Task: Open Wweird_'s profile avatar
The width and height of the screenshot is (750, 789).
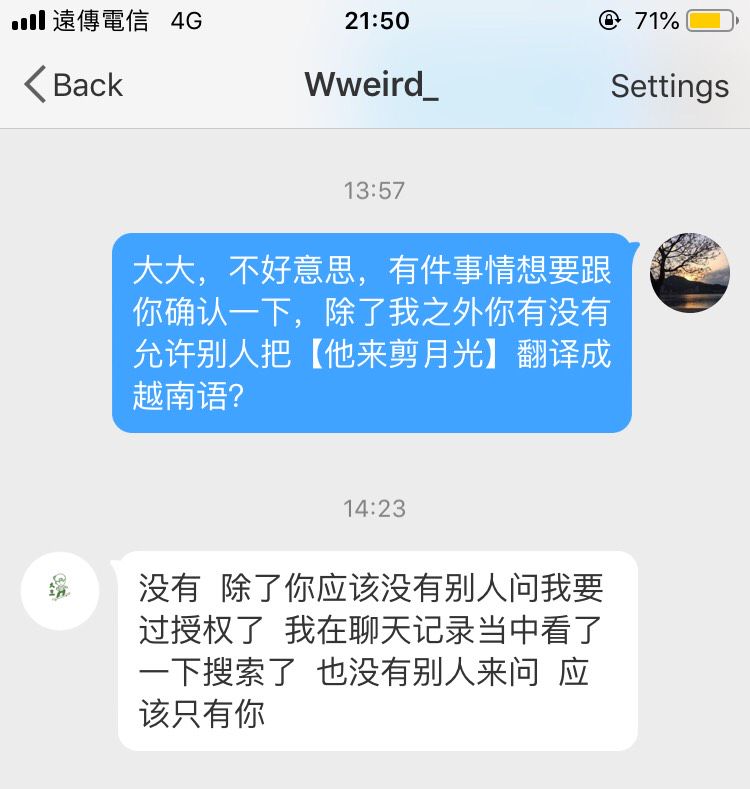Action: tap(60, 591)
